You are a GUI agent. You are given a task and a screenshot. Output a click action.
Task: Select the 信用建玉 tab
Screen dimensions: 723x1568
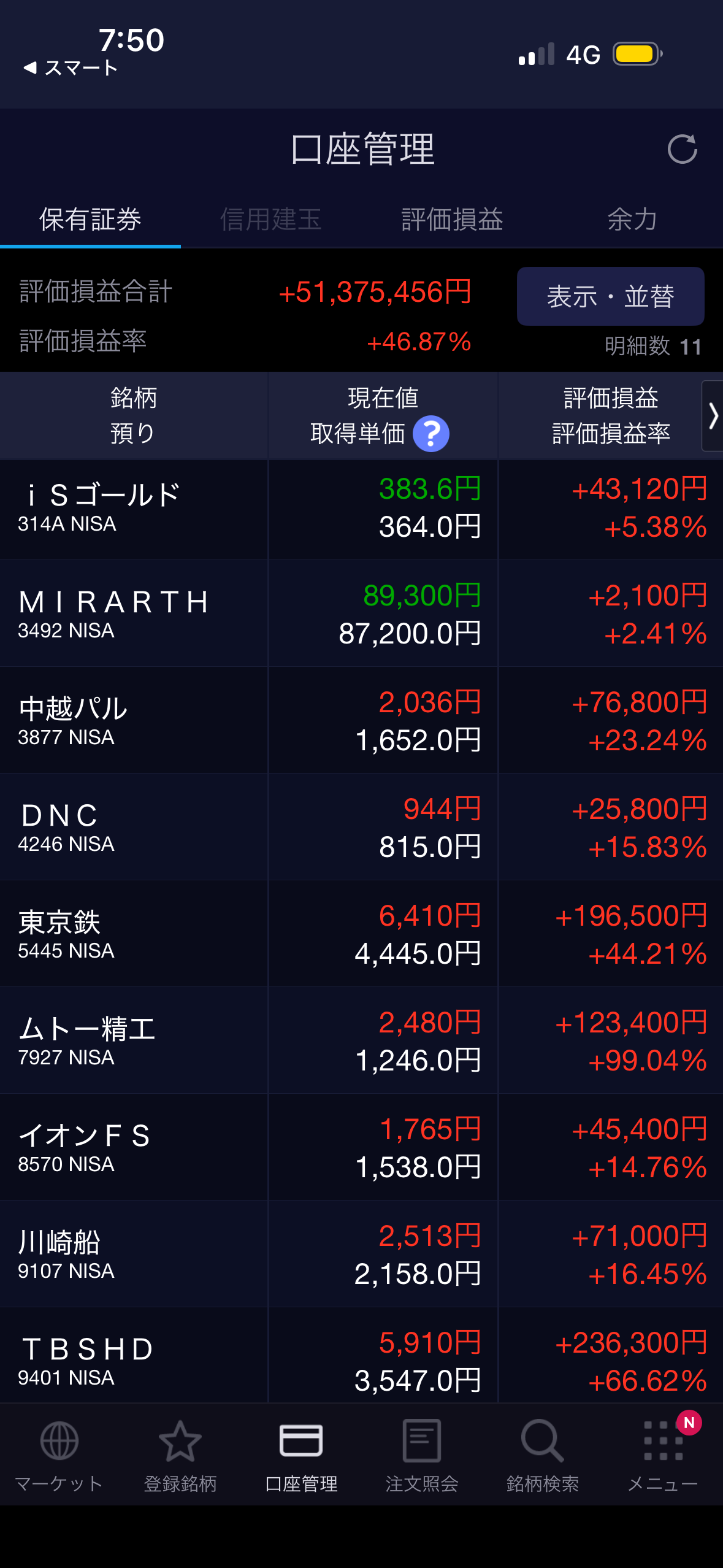pos(270,220)
